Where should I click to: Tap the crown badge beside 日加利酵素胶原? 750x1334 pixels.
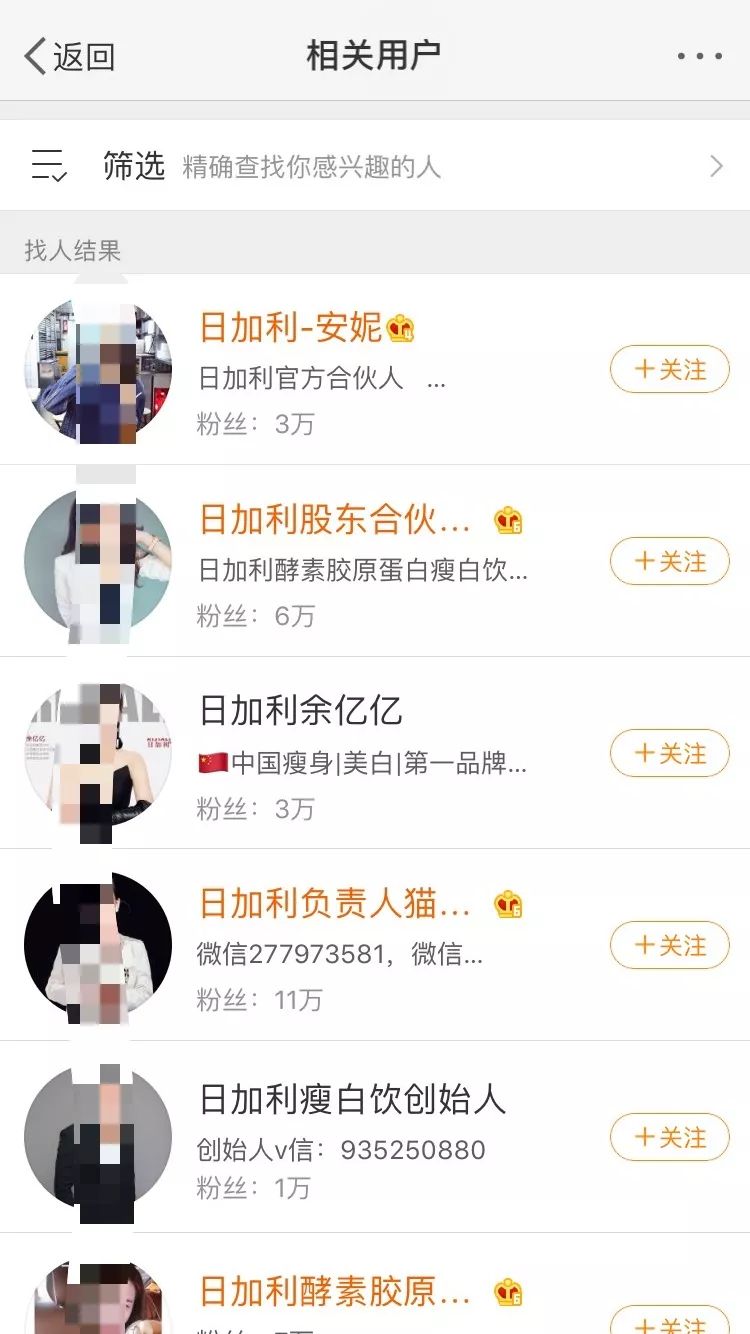point(509,1293)
